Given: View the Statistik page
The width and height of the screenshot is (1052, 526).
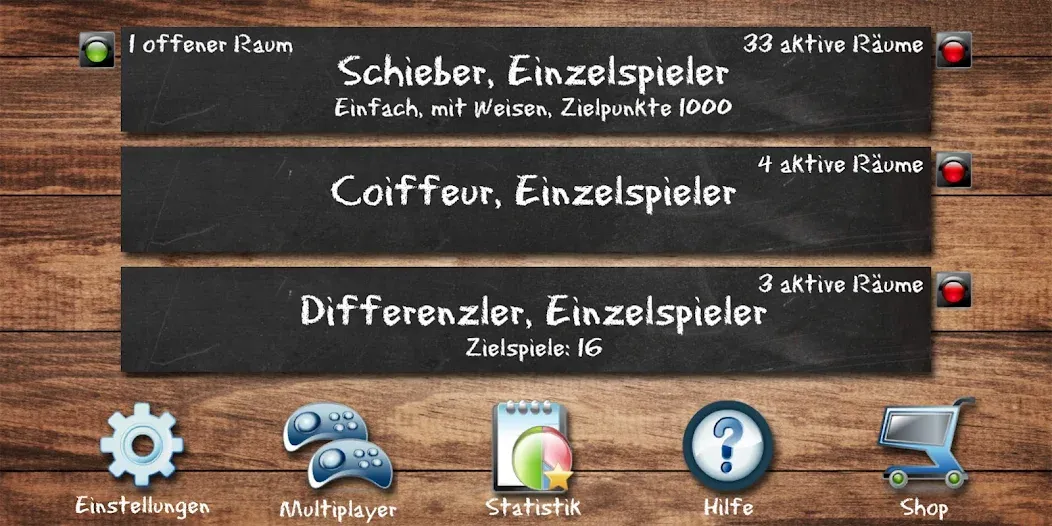Looking at the screenshot, I should (x=532, y=447).
